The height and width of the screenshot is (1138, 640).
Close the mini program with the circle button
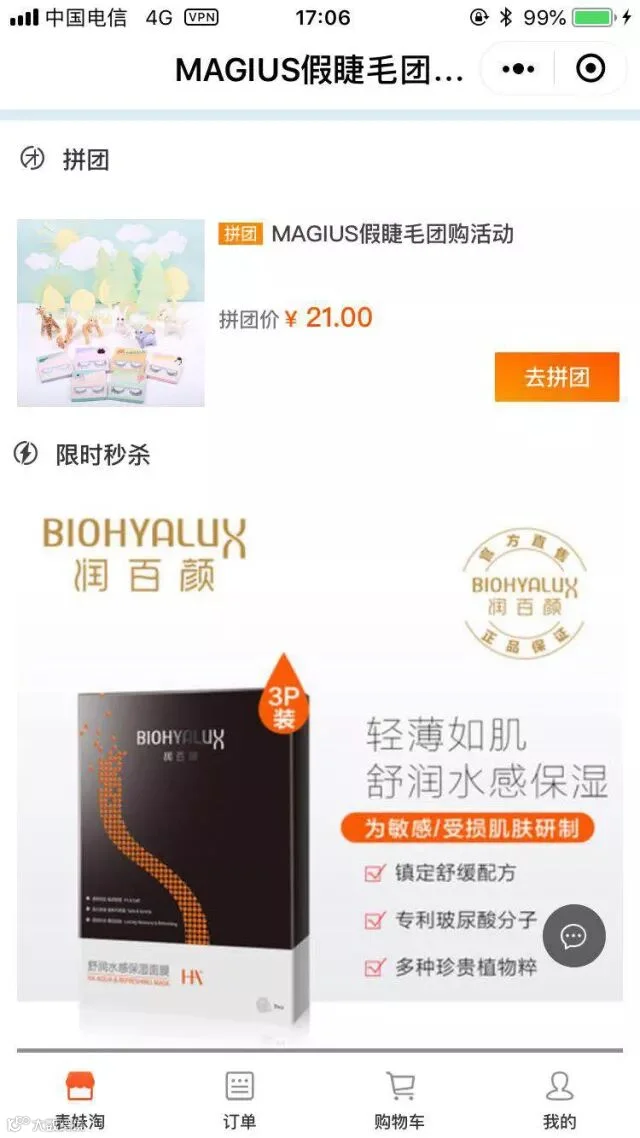coord(590,69)
